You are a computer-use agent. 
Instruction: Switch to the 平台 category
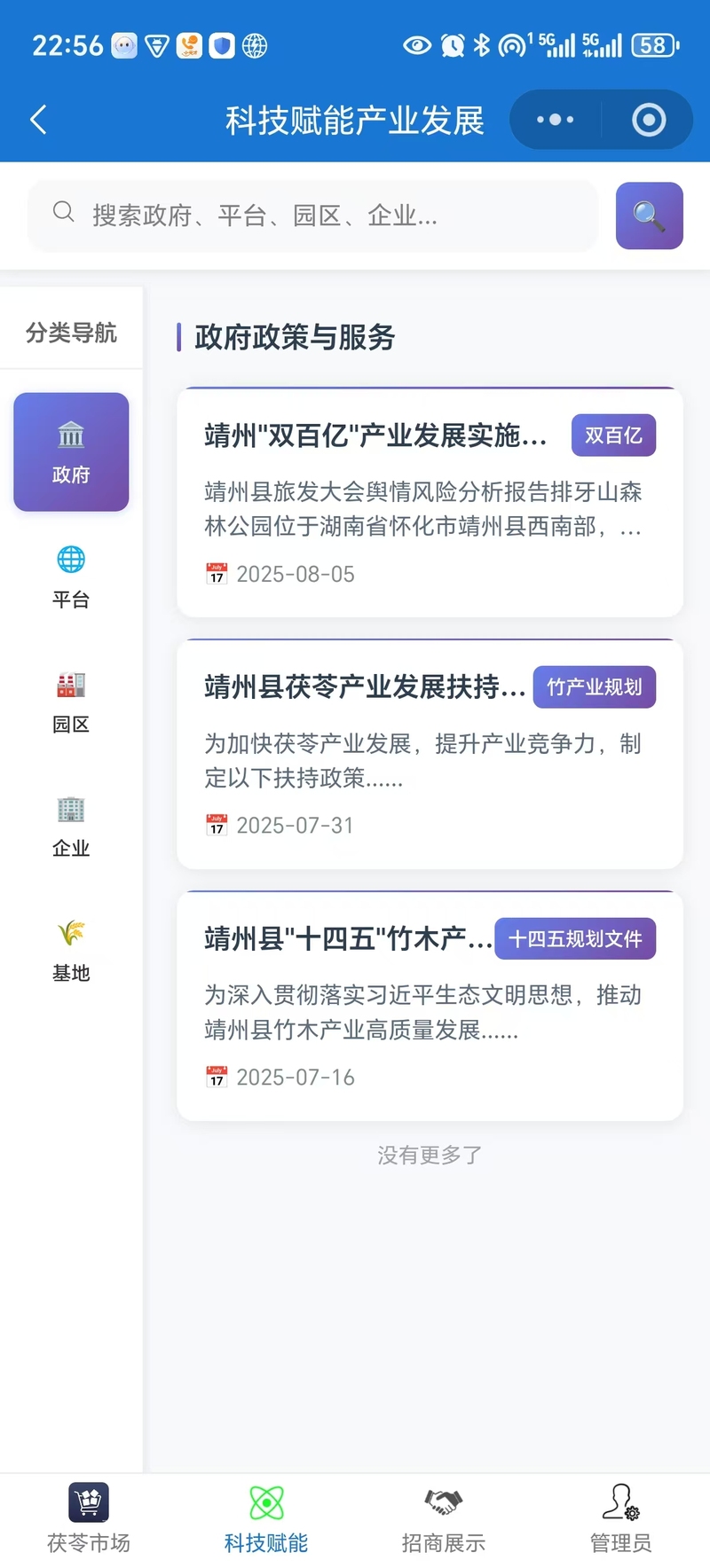pyautogui.click(x=71, y=577)
